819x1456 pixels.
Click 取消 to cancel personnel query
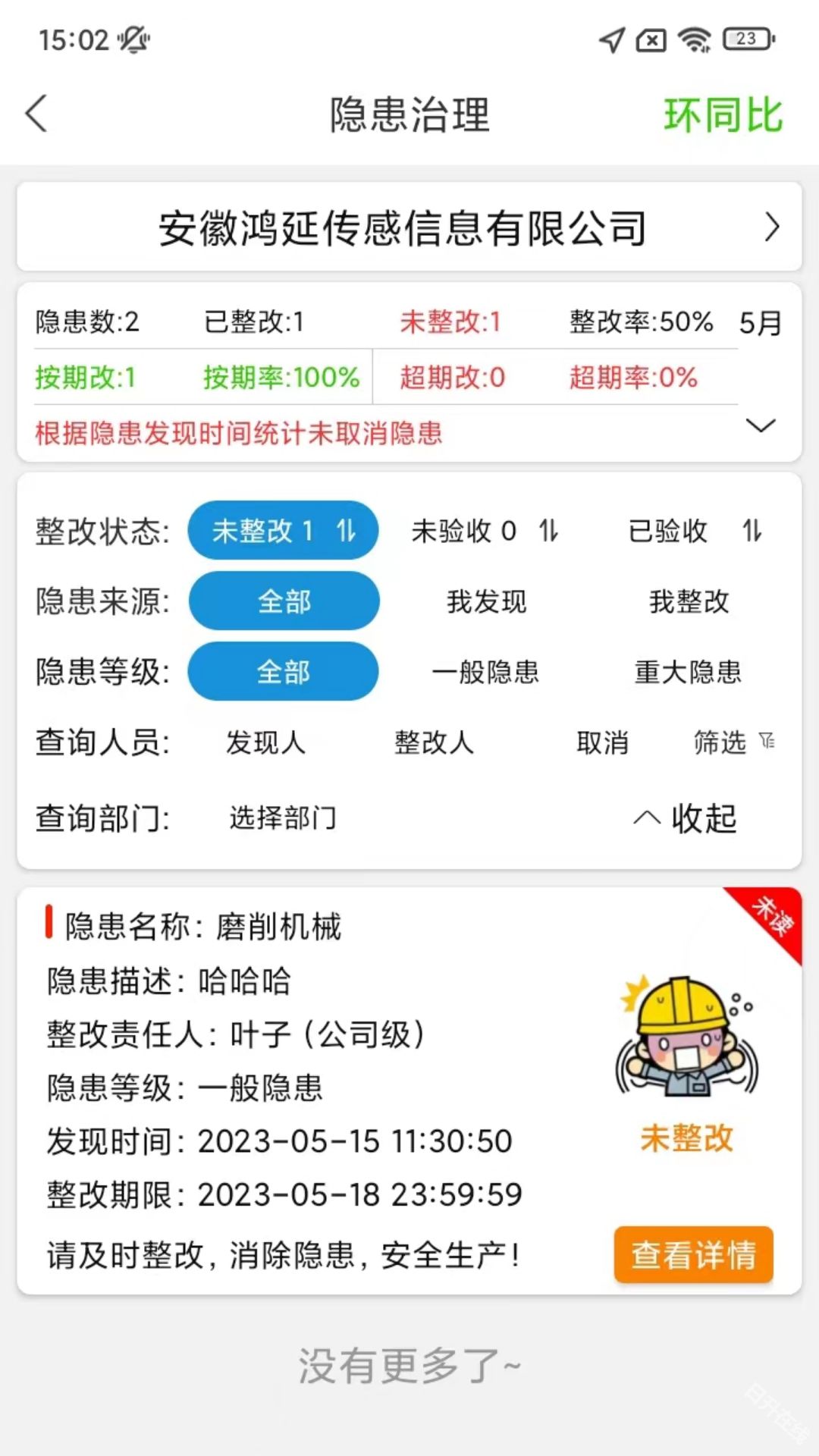click(603, 743)
